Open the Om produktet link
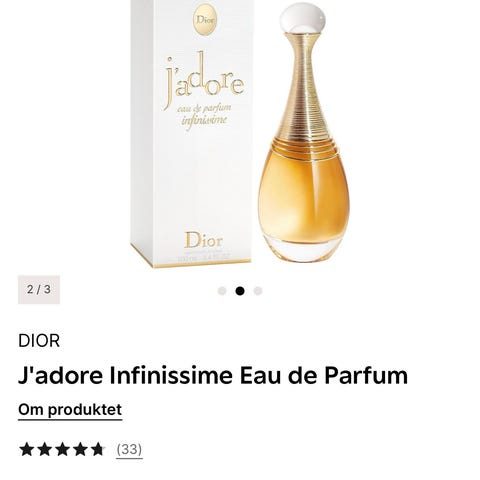The height and width of the screenshot is (480, 480). (x=70, y=410)
